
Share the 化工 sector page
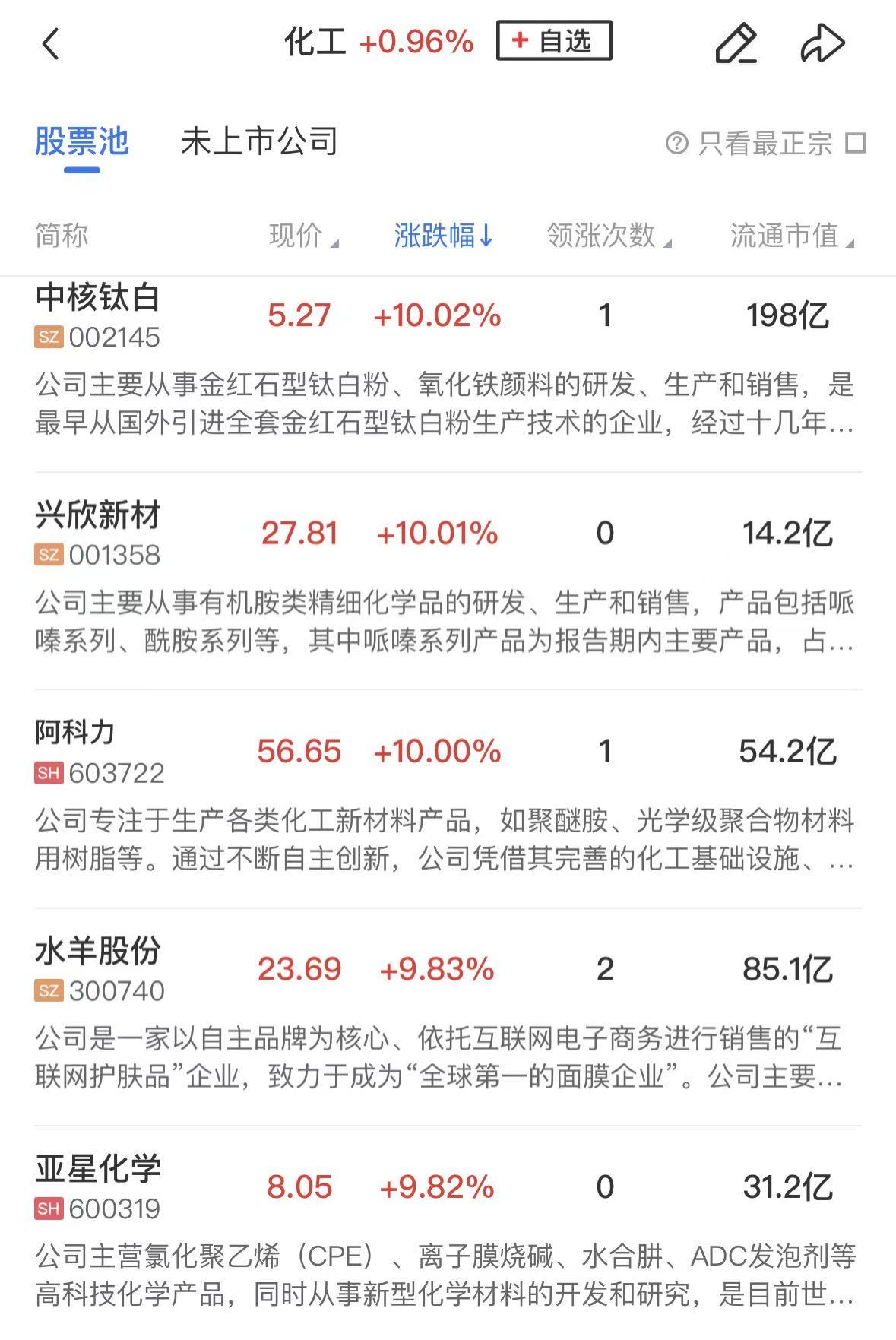pyautogui.click(x=822, y=43)
